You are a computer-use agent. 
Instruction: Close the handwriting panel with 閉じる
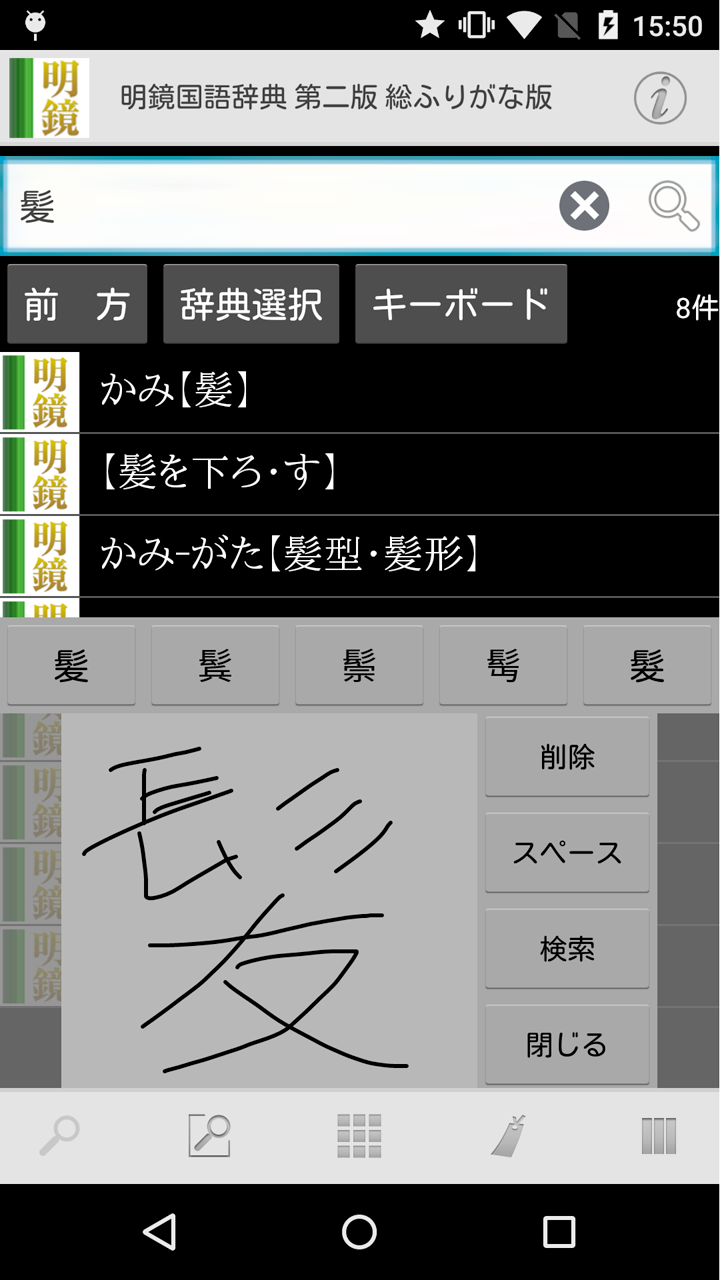(567, 1045)
